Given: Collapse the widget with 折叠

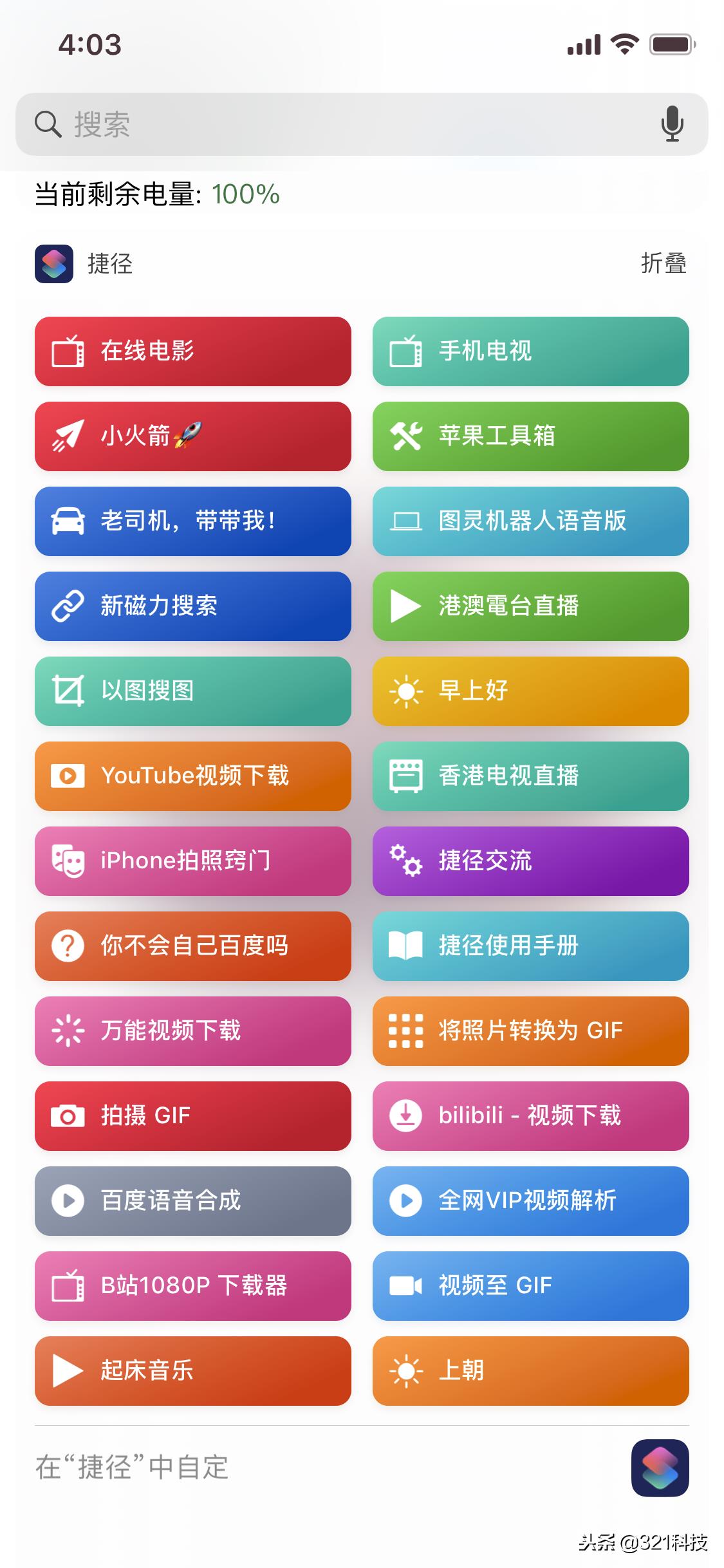Looking at the screenshot, I should [664, 263].
